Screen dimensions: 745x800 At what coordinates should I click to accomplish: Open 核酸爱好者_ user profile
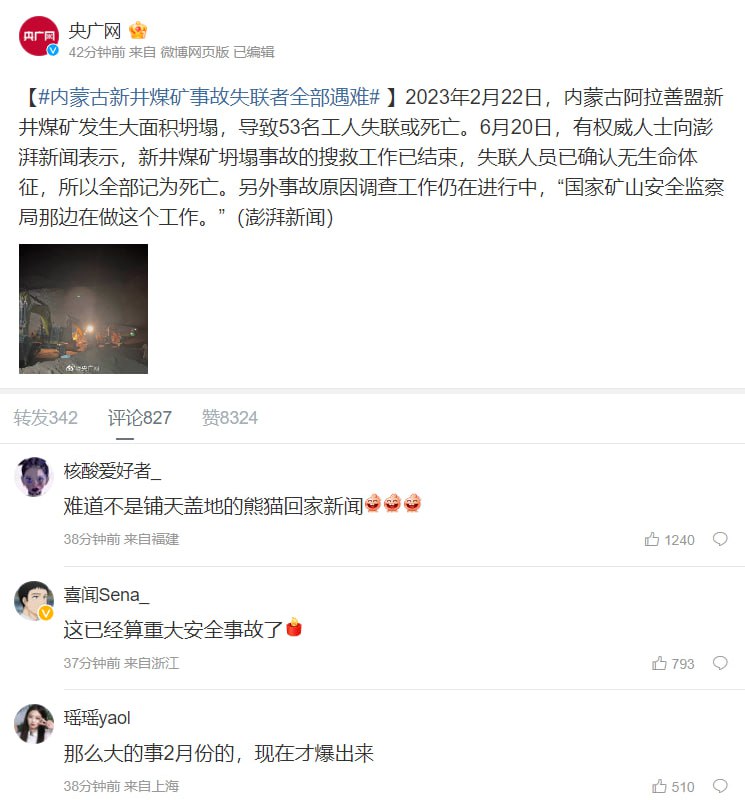[112, 471]
